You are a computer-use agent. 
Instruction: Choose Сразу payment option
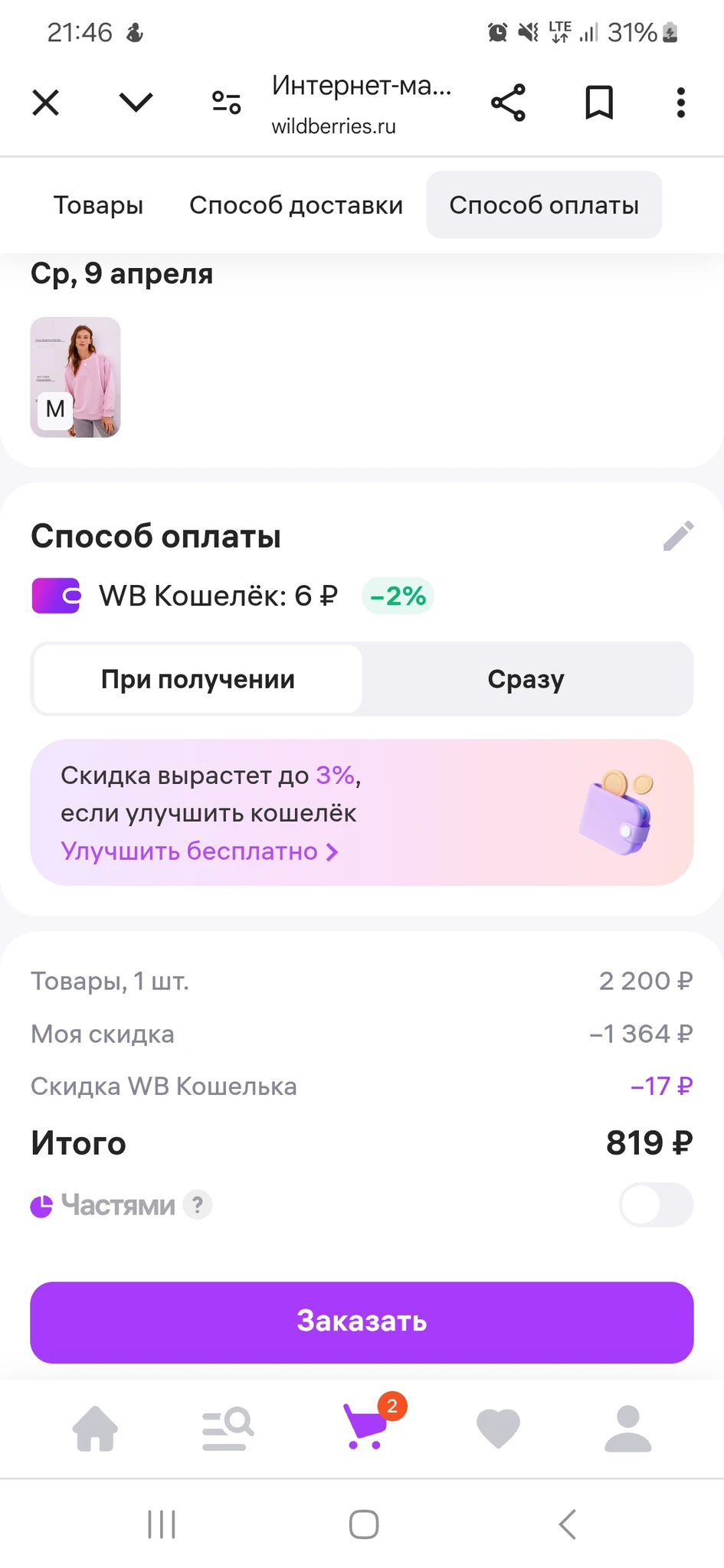tap(526, 679)
